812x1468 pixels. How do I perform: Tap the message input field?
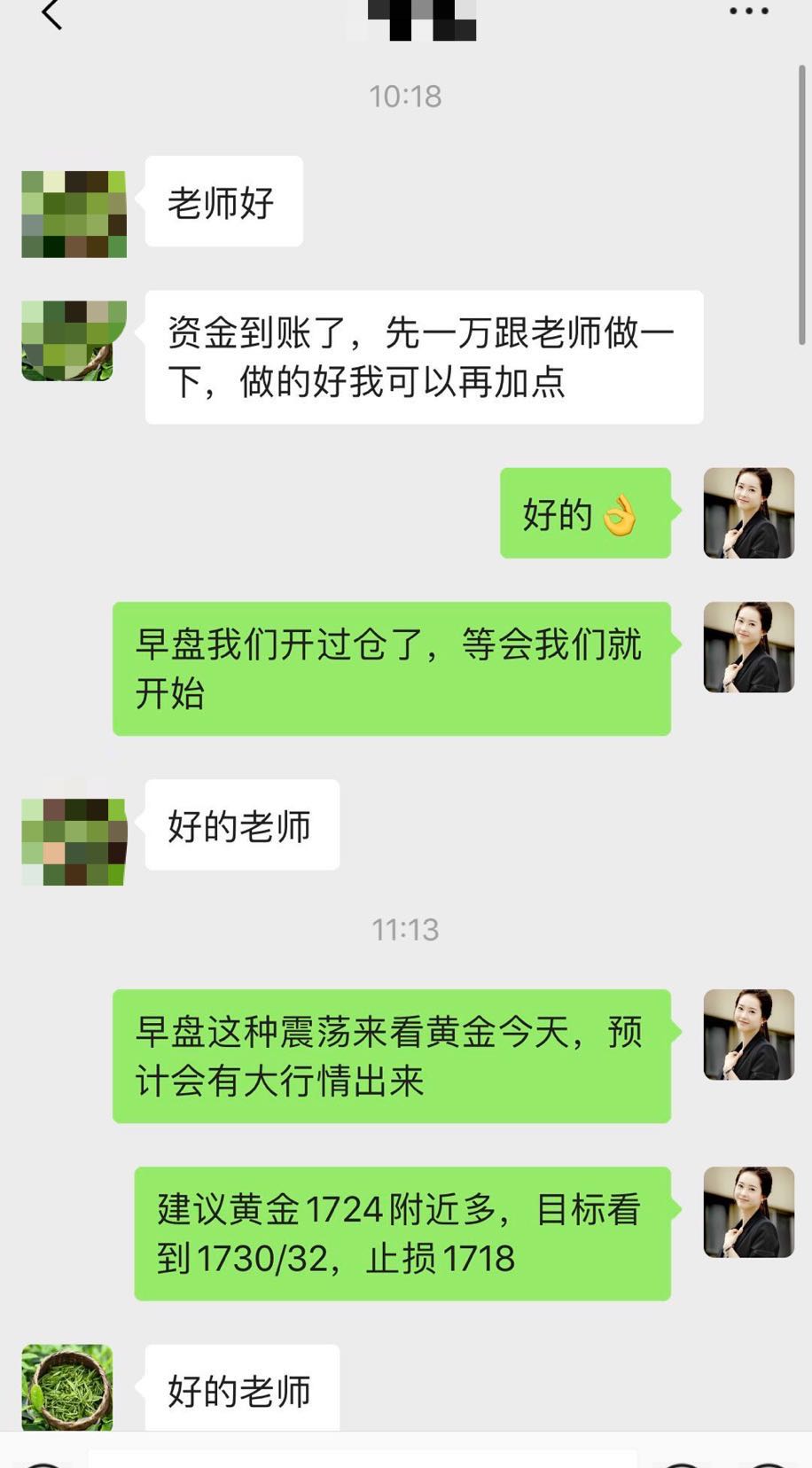(362, 1457)
